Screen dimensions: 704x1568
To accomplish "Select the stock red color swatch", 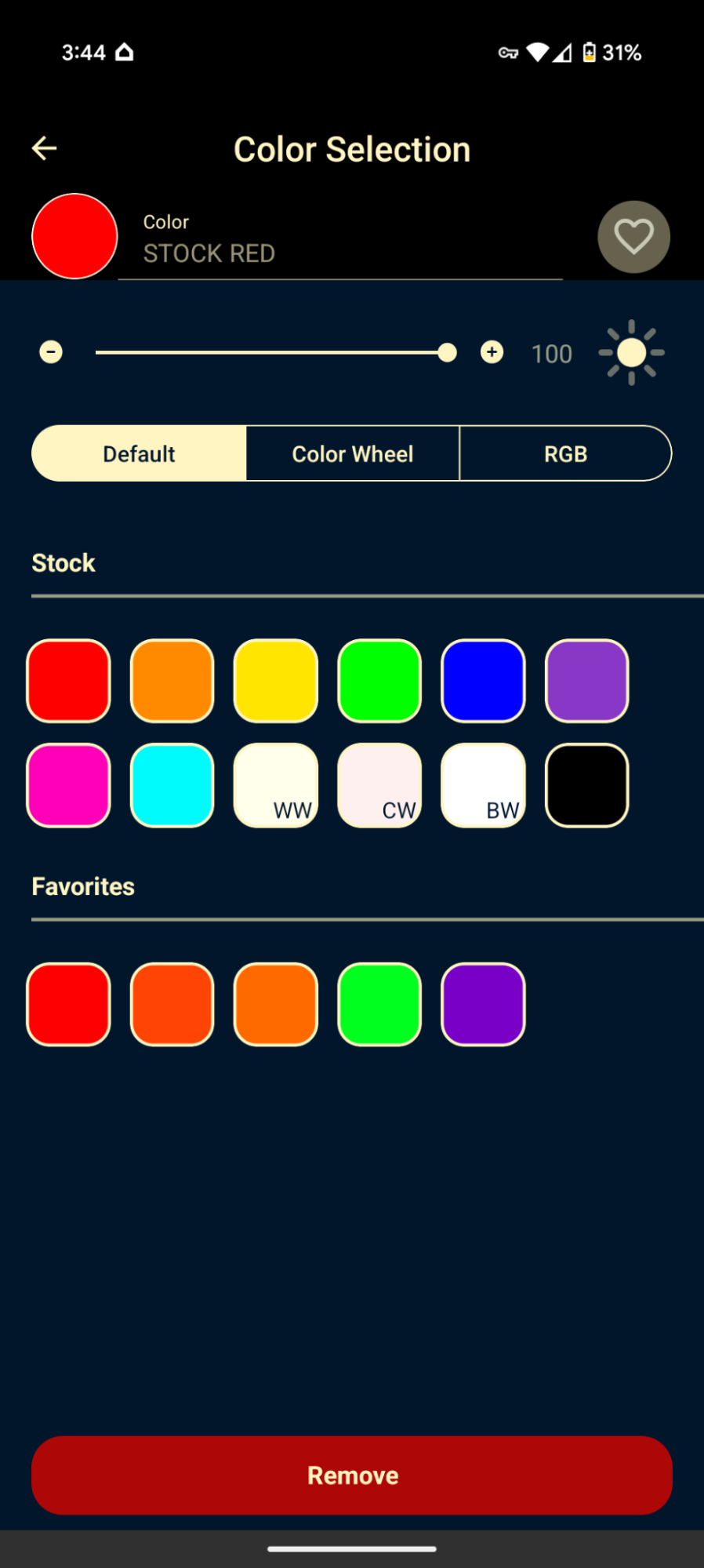I will point(68,680).
